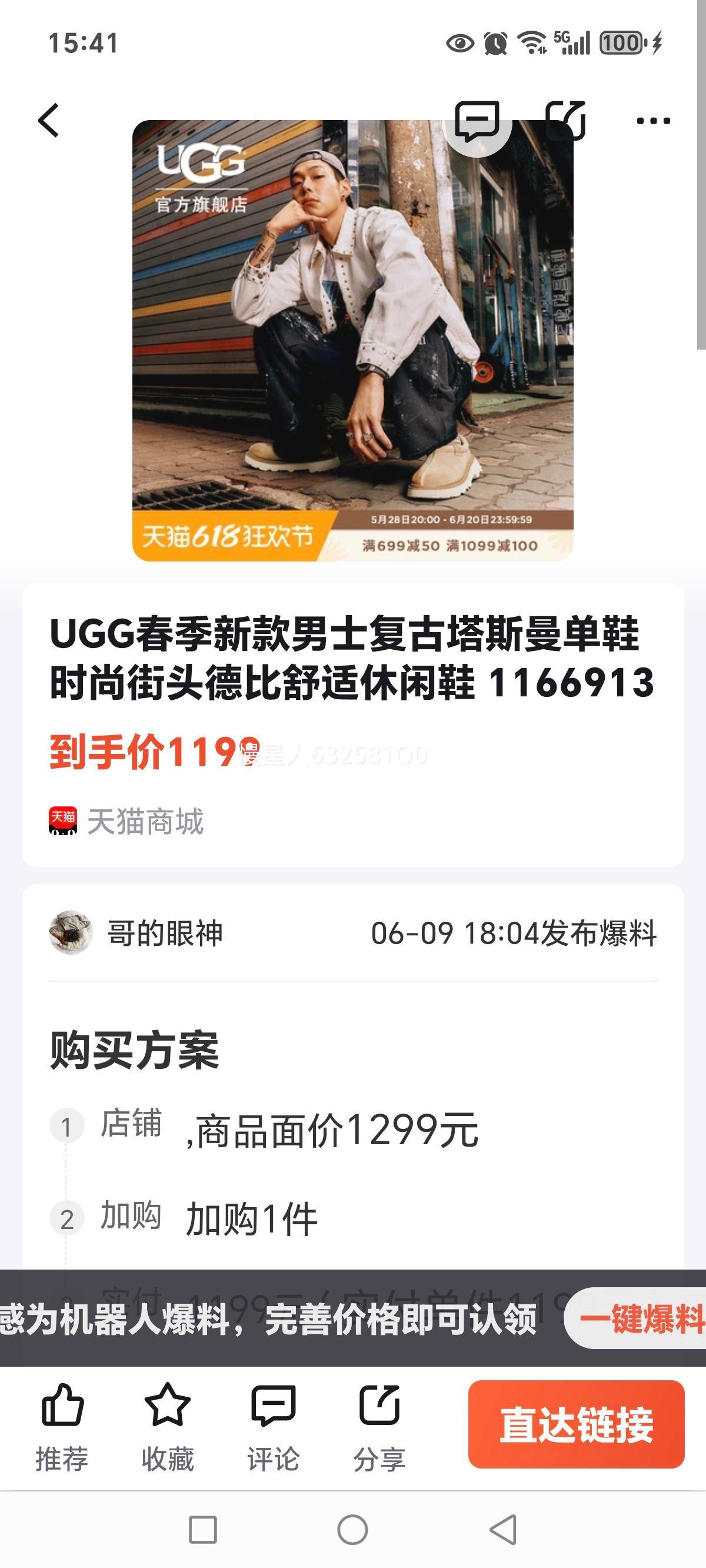Go to the deal via 直达链接

tap(577, 1425)
